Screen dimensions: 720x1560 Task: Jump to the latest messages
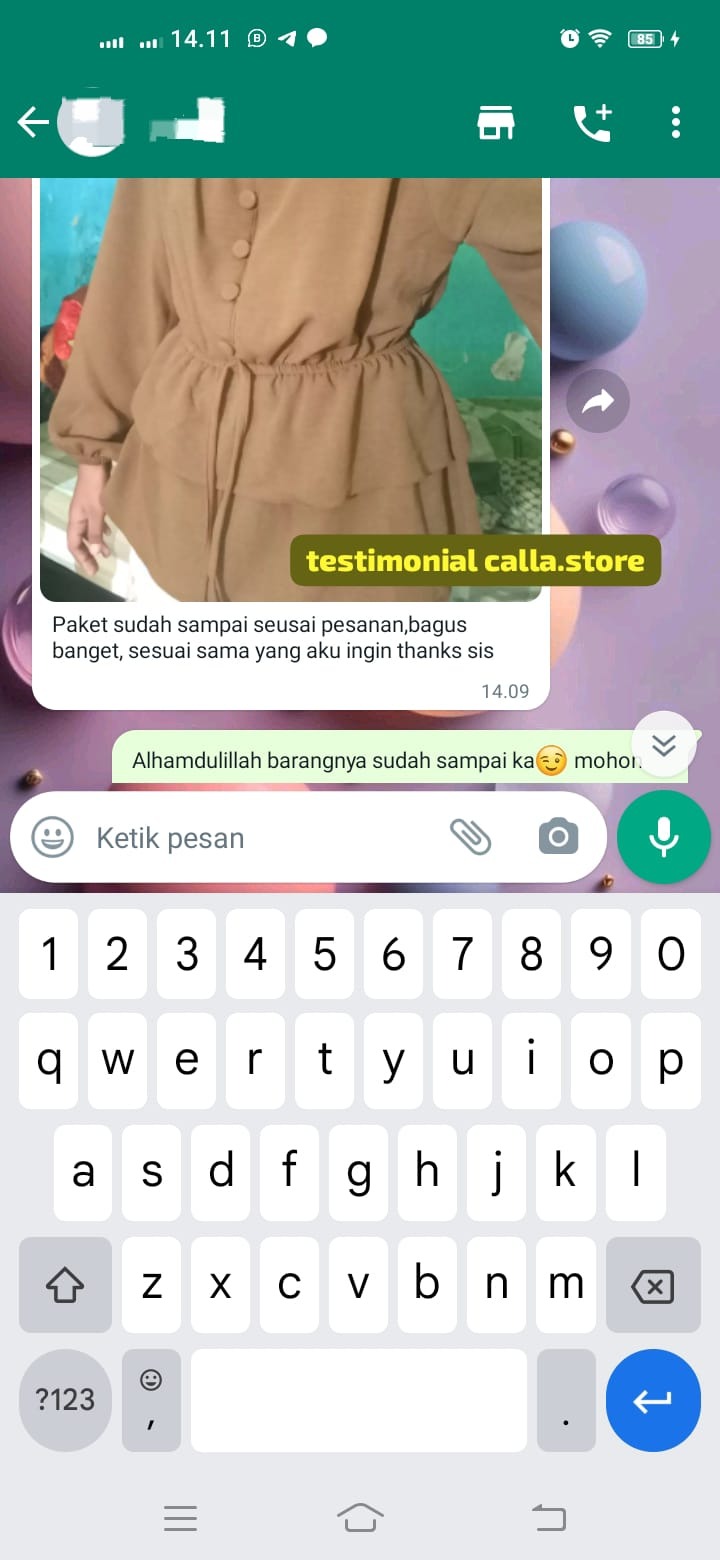point(664,745)
